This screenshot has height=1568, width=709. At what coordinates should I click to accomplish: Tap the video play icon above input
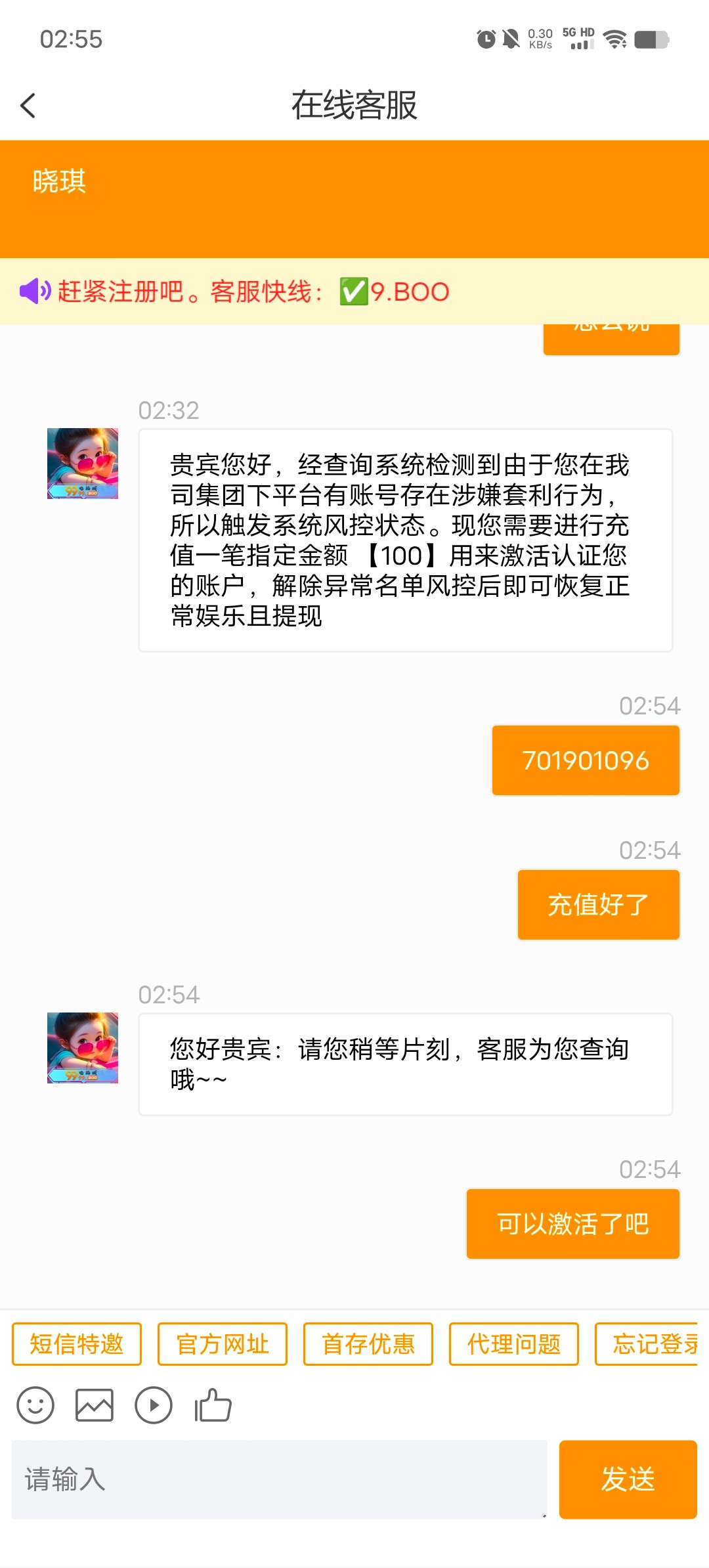pyautogui.click(x=153, y=1406)
